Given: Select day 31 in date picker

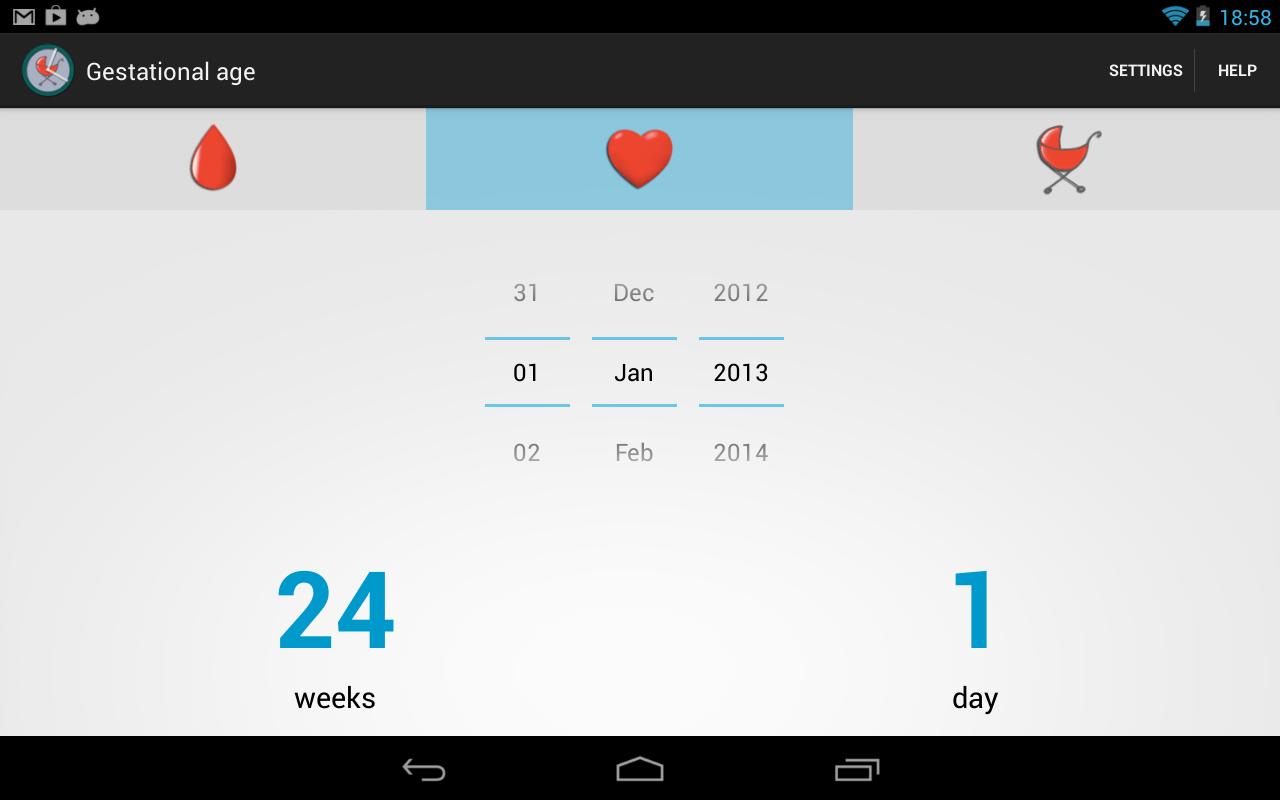Looking at the screenshot, I should tap(526, 293).
